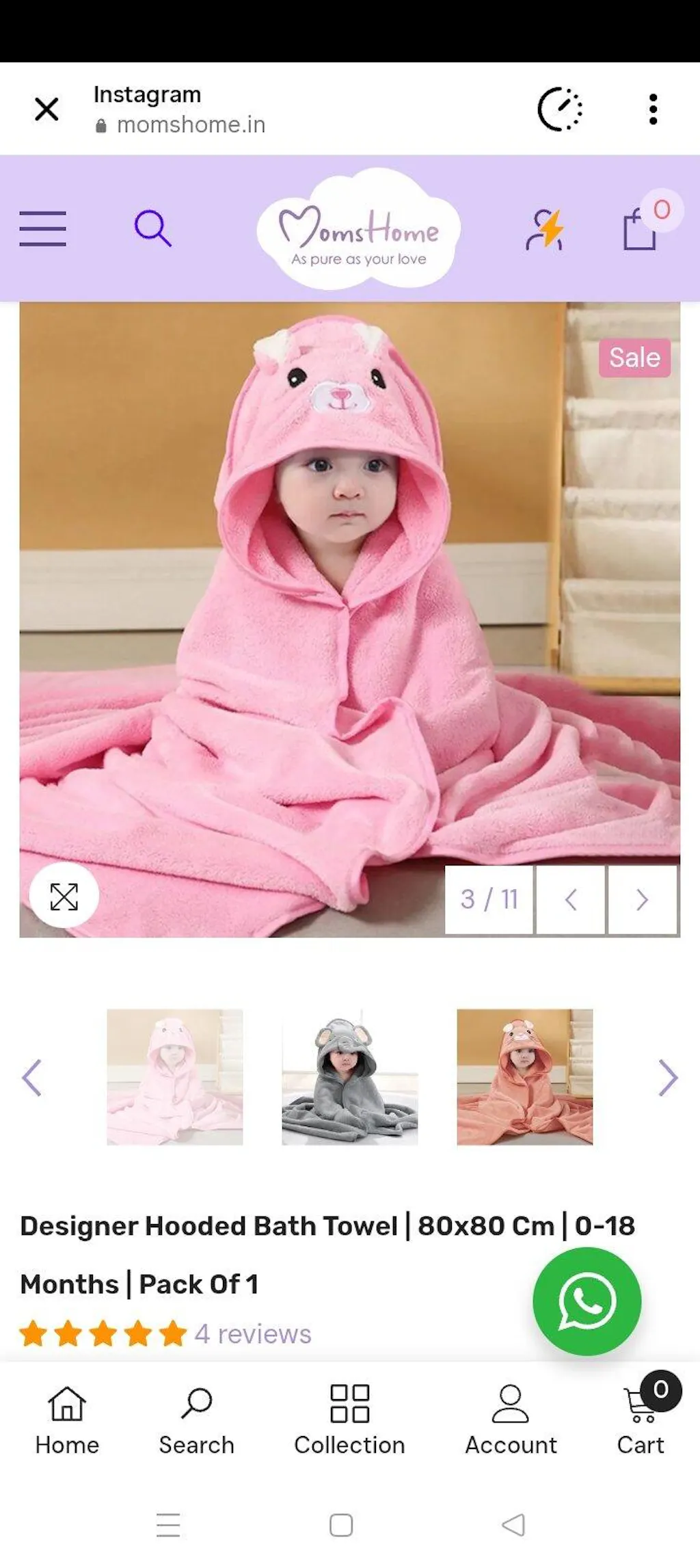Move thumbnail carousel to the left
The image size is (700, 1568).
pos(32,1078)
